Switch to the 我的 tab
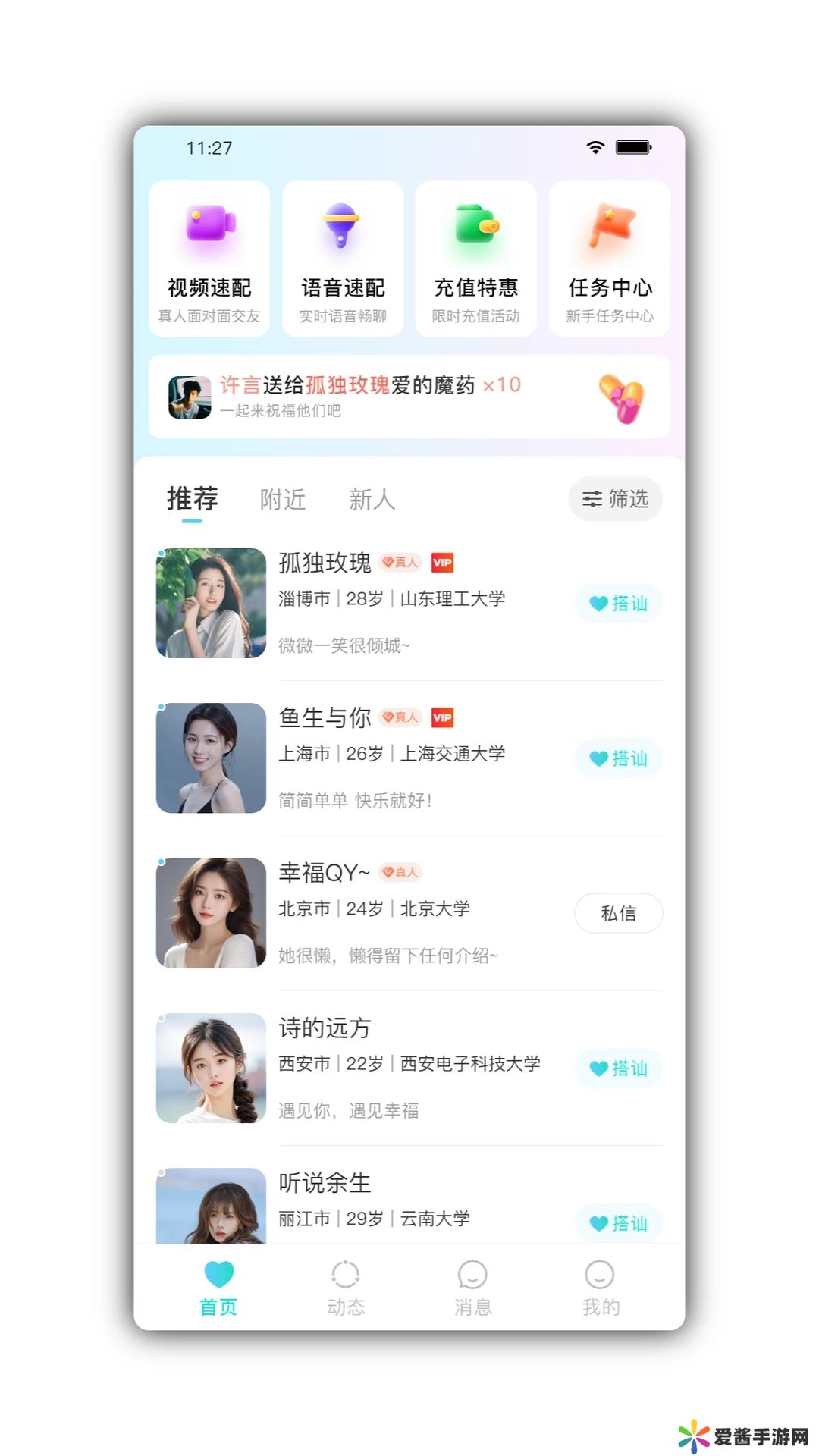The height and width of the screenshot is (1456, 819). point(600,1288)
